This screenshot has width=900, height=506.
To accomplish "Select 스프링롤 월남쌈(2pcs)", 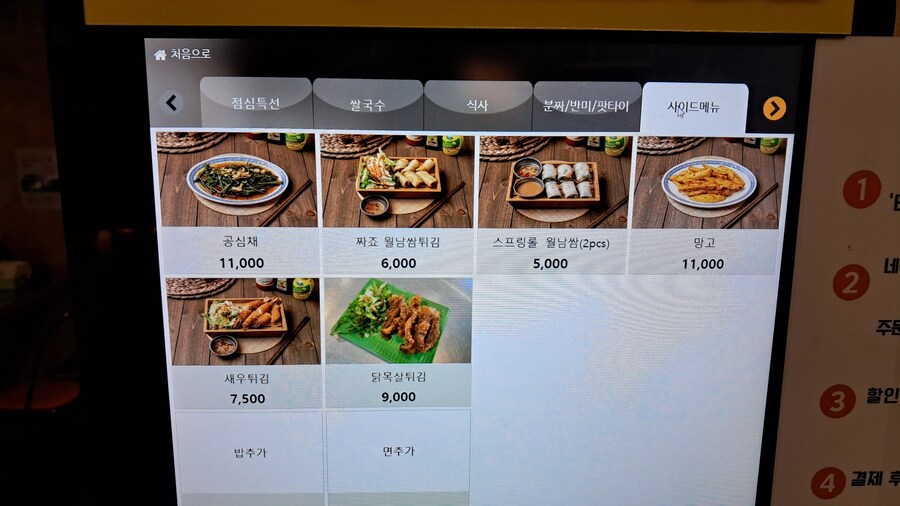I will [553, 204].
